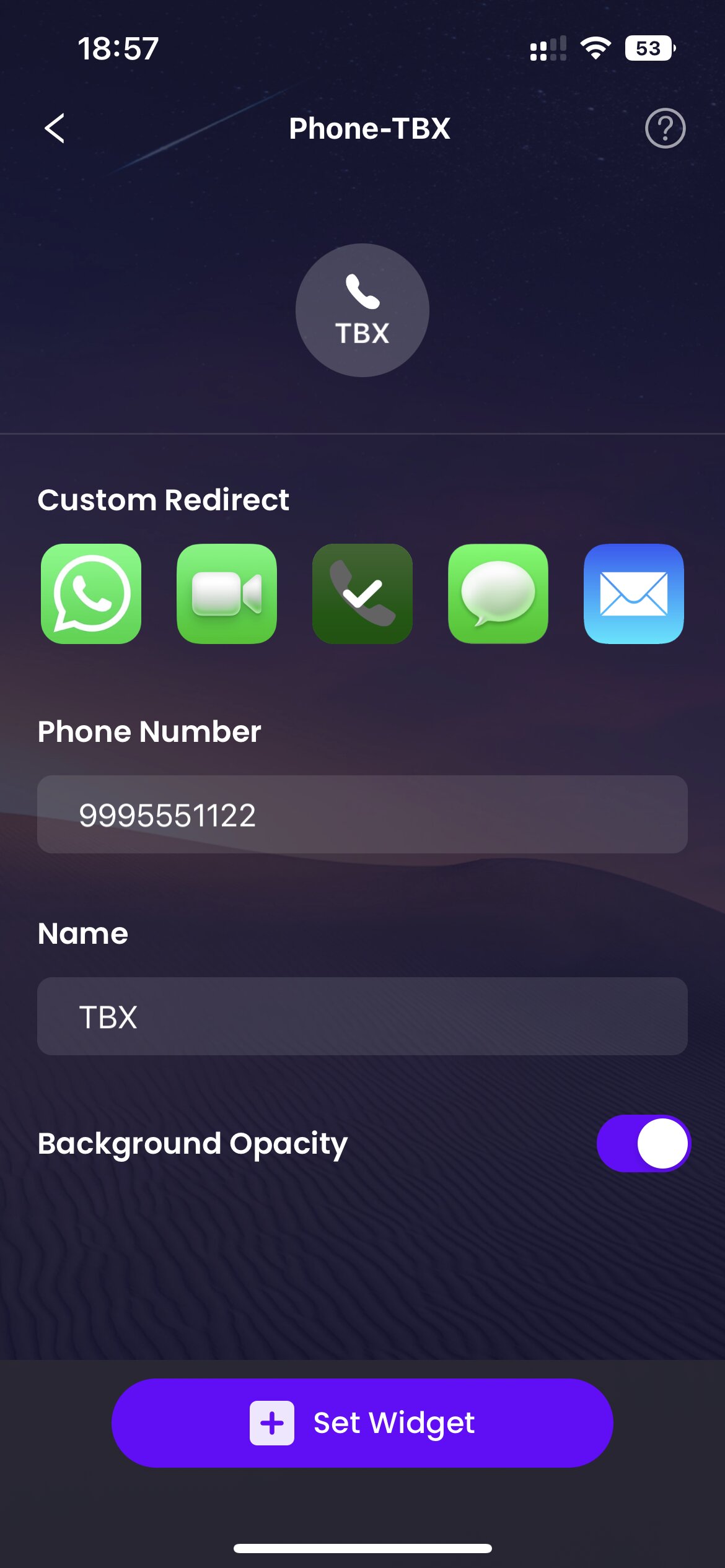
Task: Choose FaceTime video redirect option
Action: 227,594
